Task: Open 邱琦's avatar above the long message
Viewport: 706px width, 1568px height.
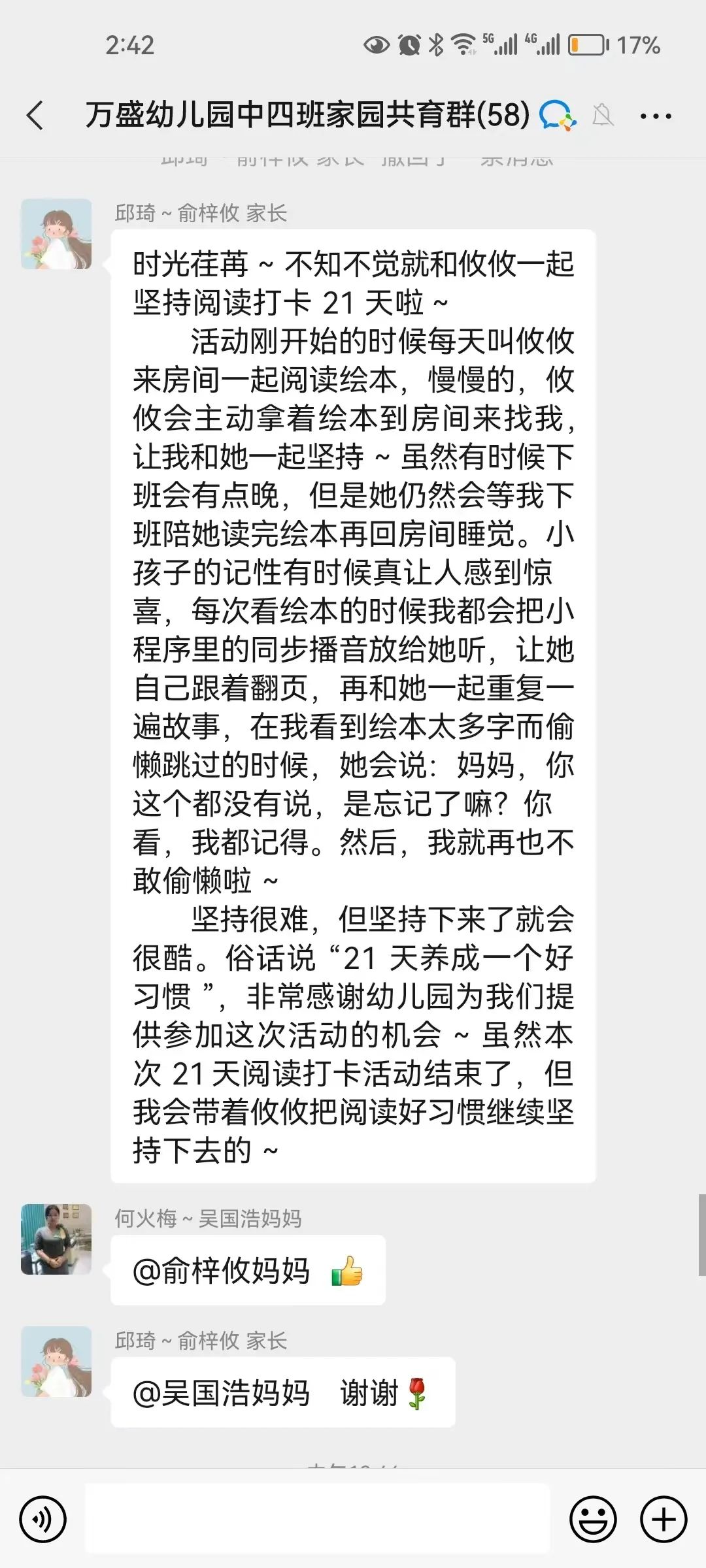Action: (x=56, y=234)
